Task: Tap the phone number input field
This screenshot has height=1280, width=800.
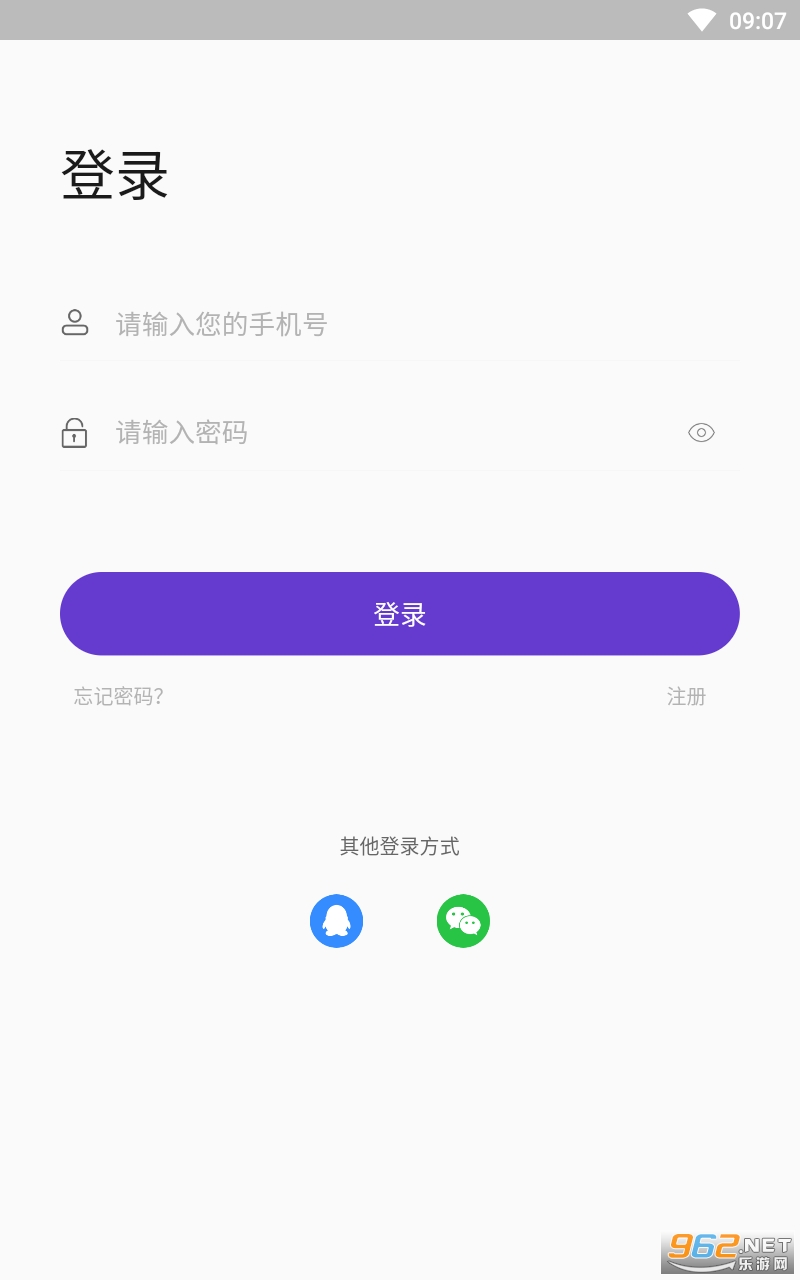Action: [x=400, y=324]
